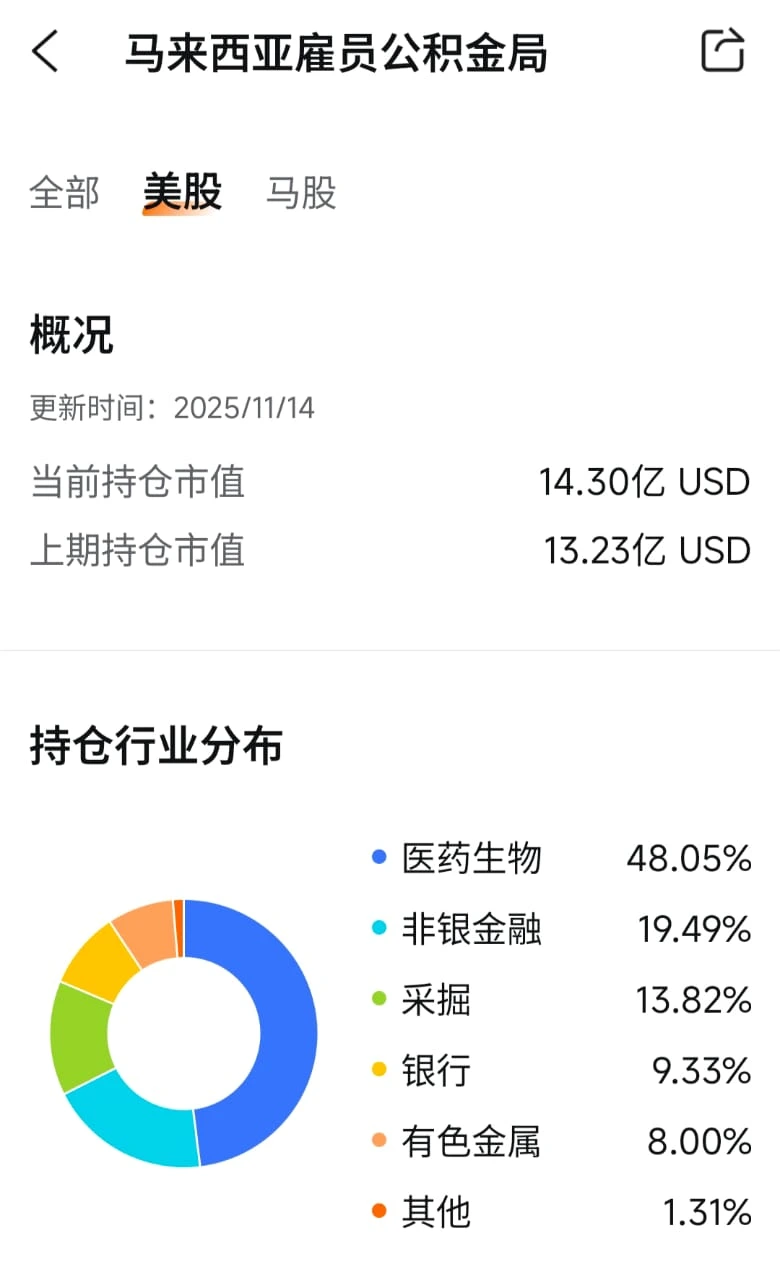
Task: Click the dark orange 其他 legend dot
Action: point(378,1212)
